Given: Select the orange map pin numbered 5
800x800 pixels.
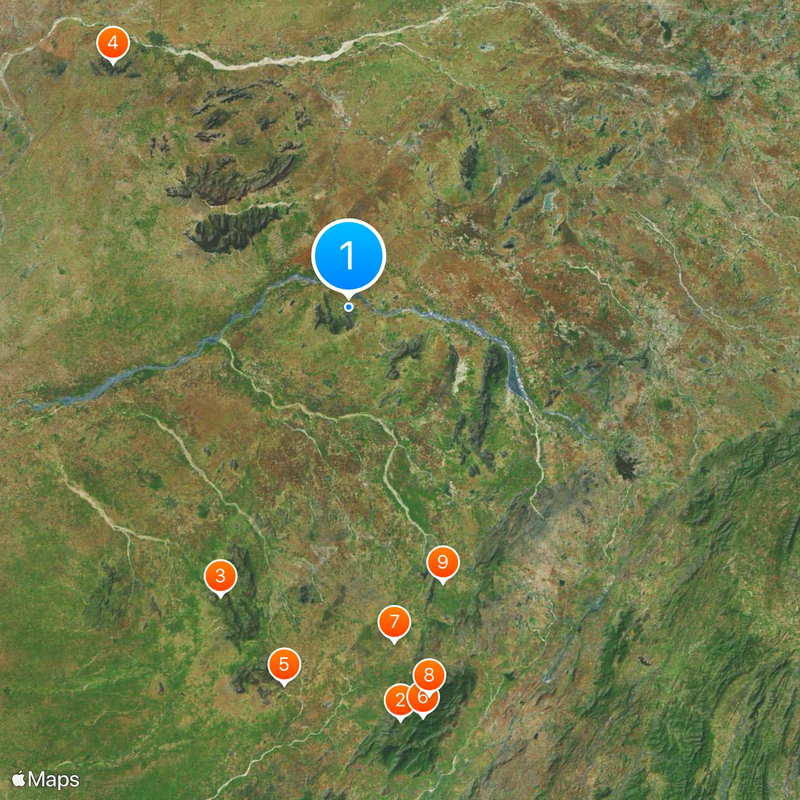Looking at the screenshot, I should [284, 663].
